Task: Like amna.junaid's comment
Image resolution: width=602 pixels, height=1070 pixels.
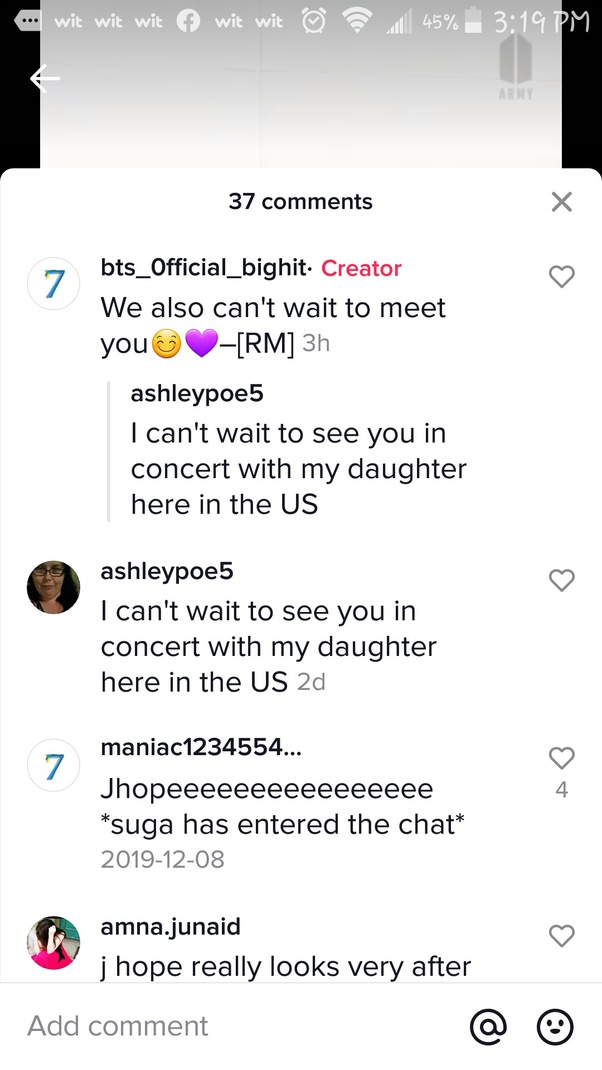Action: pyautogui.click(x=562, y=936)
